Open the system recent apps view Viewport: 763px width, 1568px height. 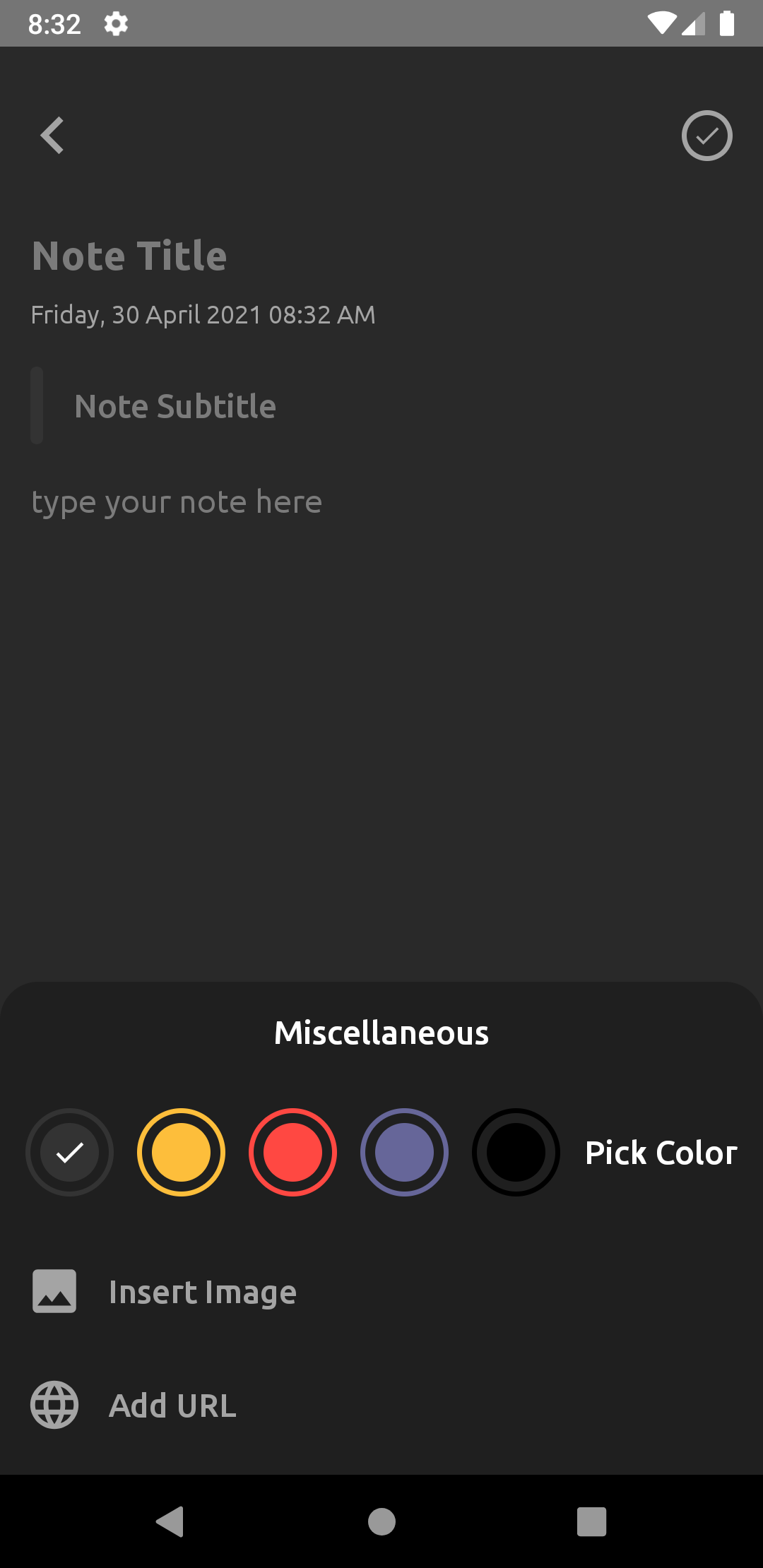click(x=591, y=1521)
